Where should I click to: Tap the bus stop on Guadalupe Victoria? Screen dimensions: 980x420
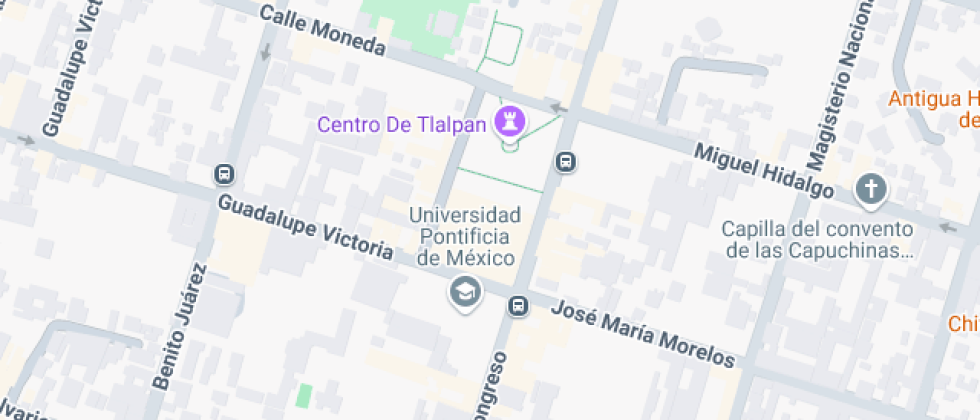(x=224, y=174)
